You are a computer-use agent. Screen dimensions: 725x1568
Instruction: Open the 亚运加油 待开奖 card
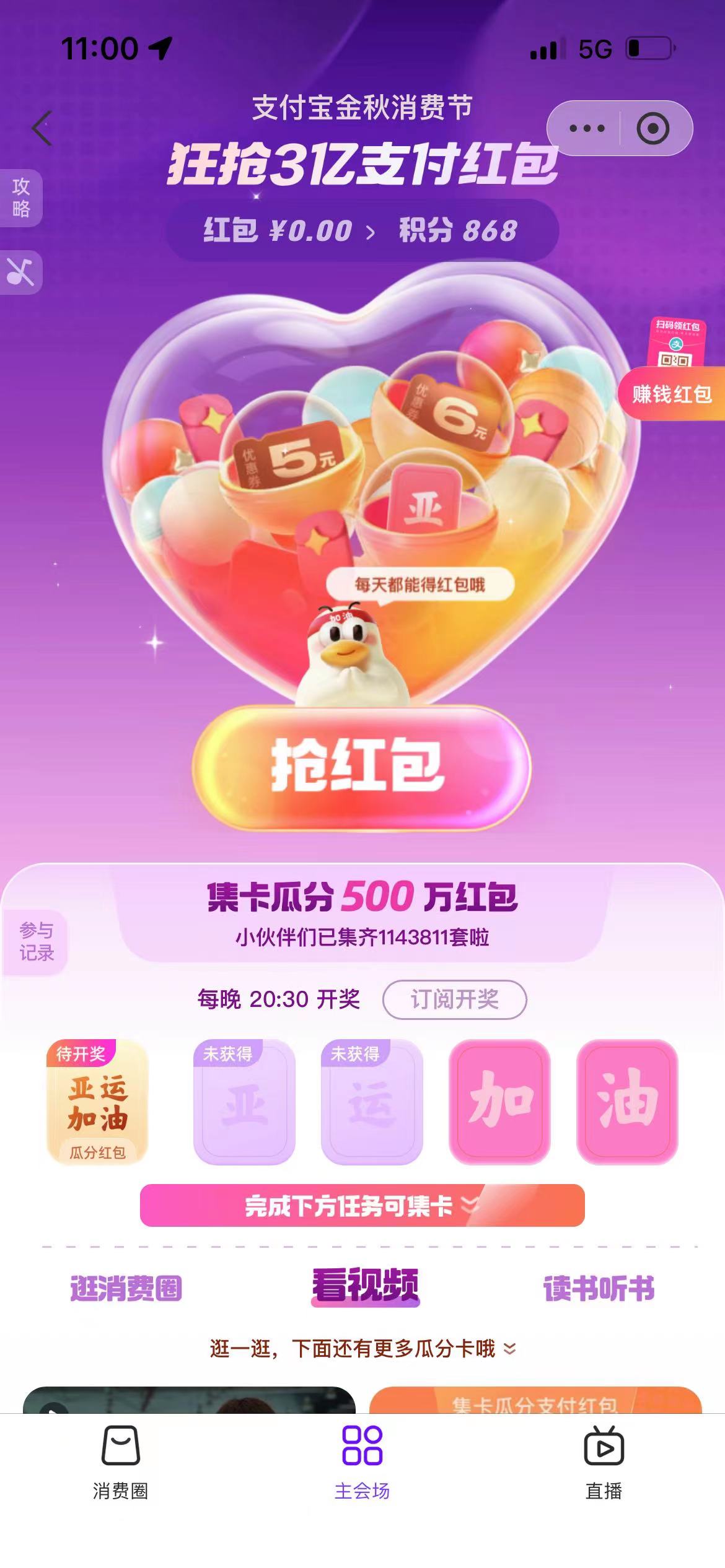point(97,1102)
